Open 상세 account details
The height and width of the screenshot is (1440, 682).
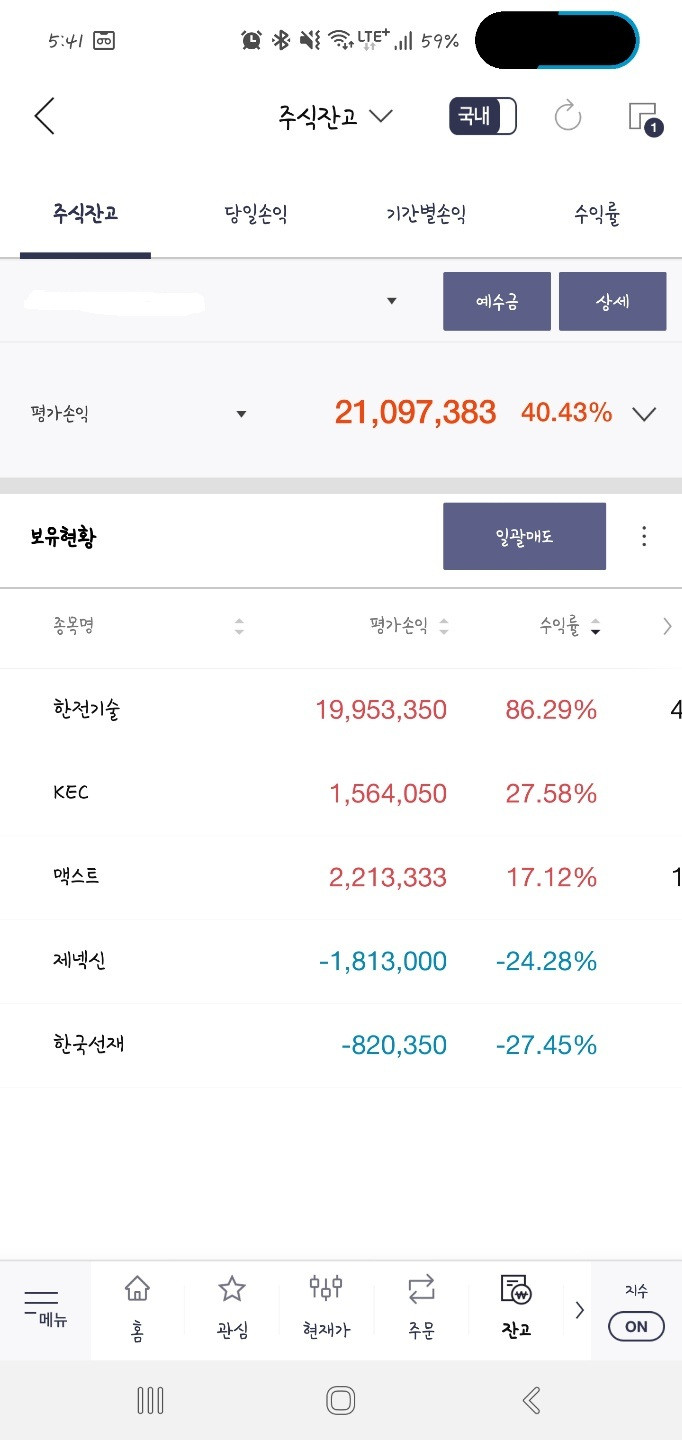click(613, 301)
